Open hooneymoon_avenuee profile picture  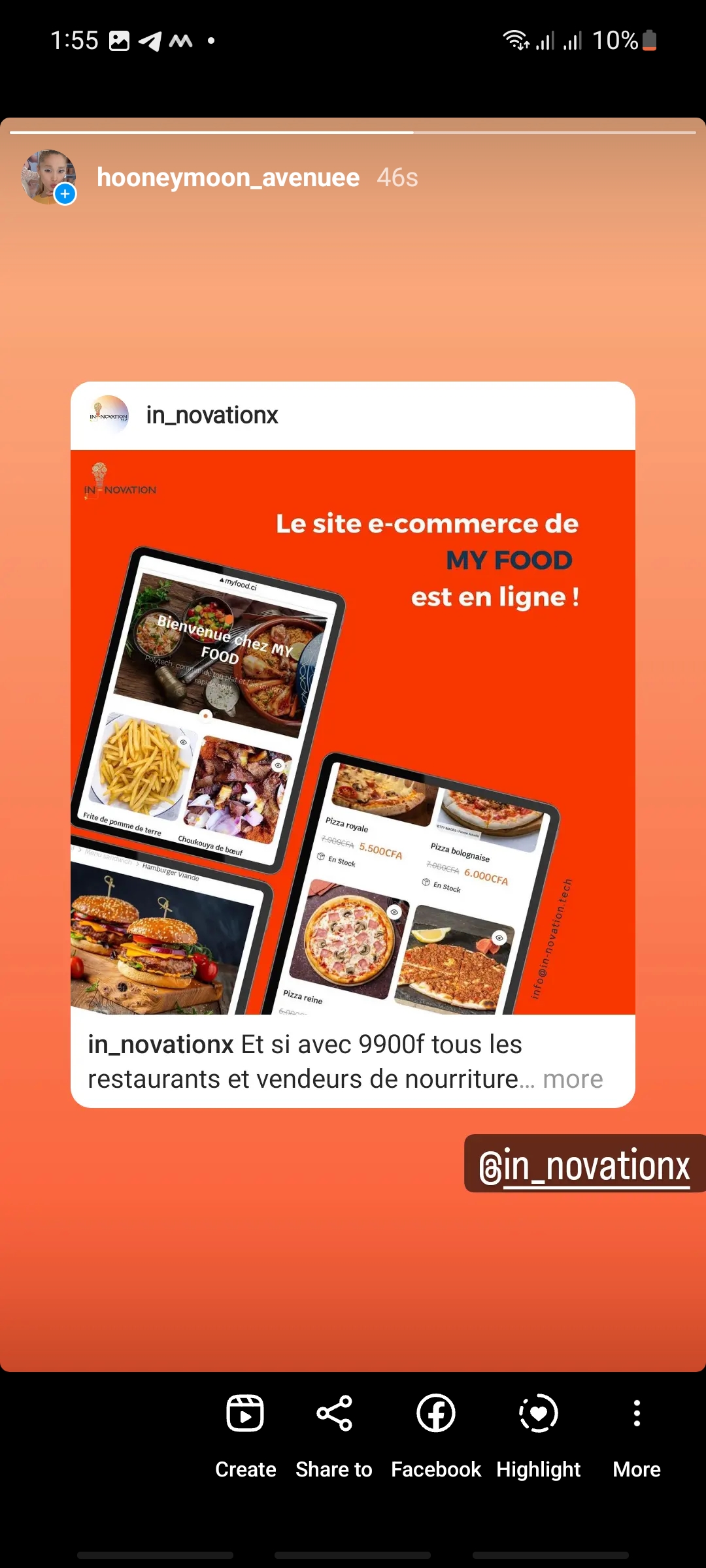click(48, 177)
